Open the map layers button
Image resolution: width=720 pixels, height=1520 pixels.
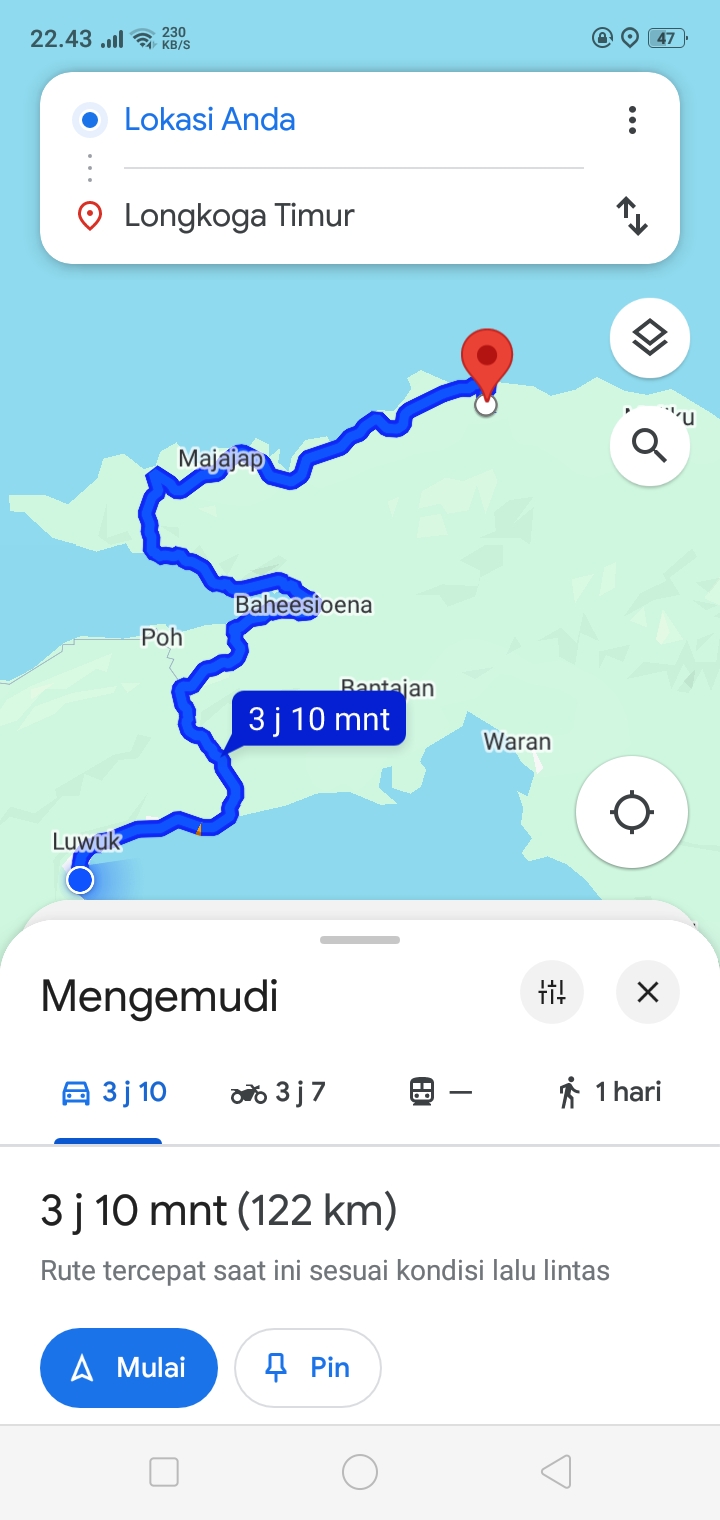[650, 337]
